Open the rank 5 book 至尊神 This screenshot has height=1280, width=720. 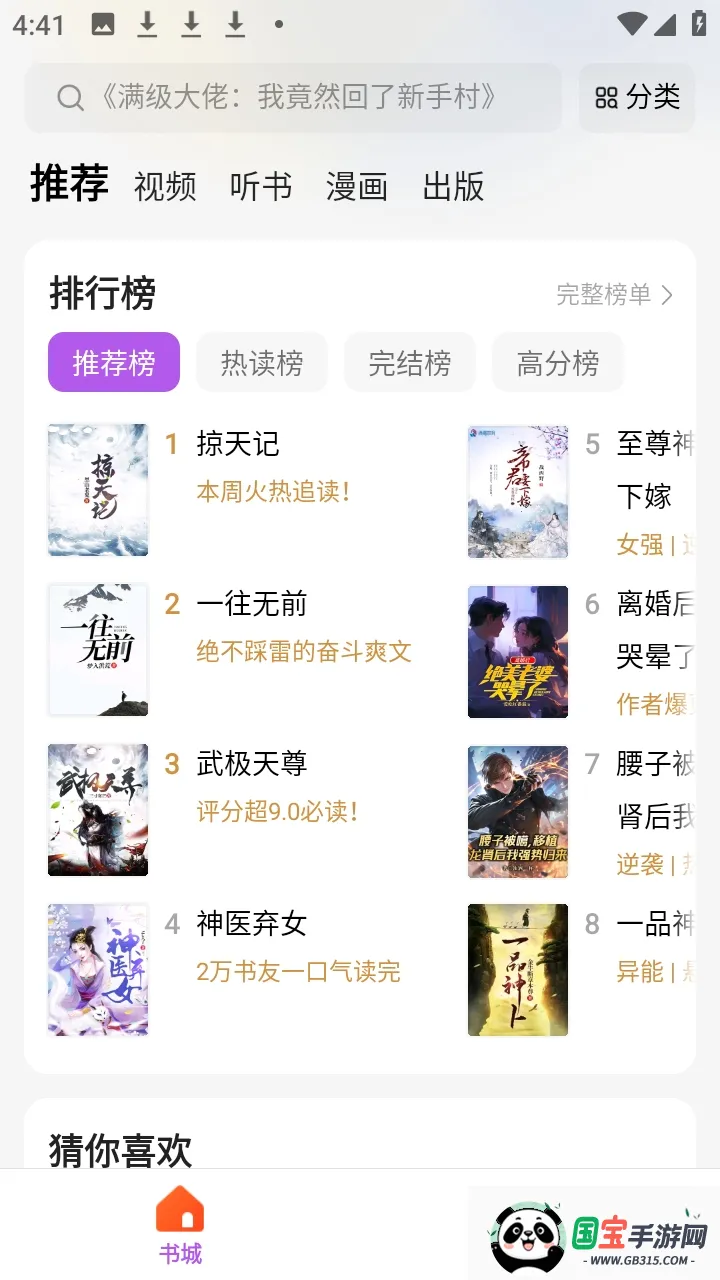[654, 445]
